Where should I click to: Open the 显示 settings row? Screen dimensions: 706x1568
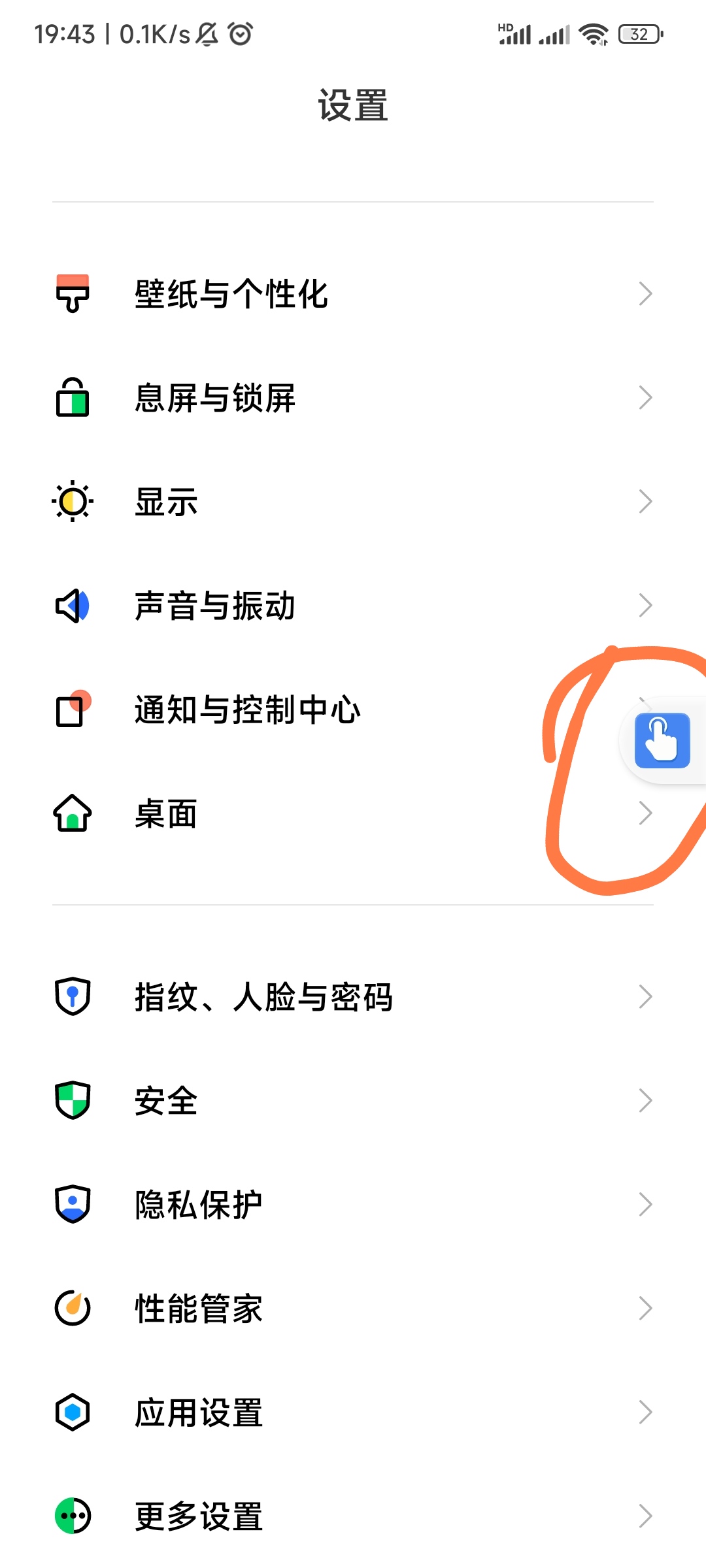[x=353, y=502]
